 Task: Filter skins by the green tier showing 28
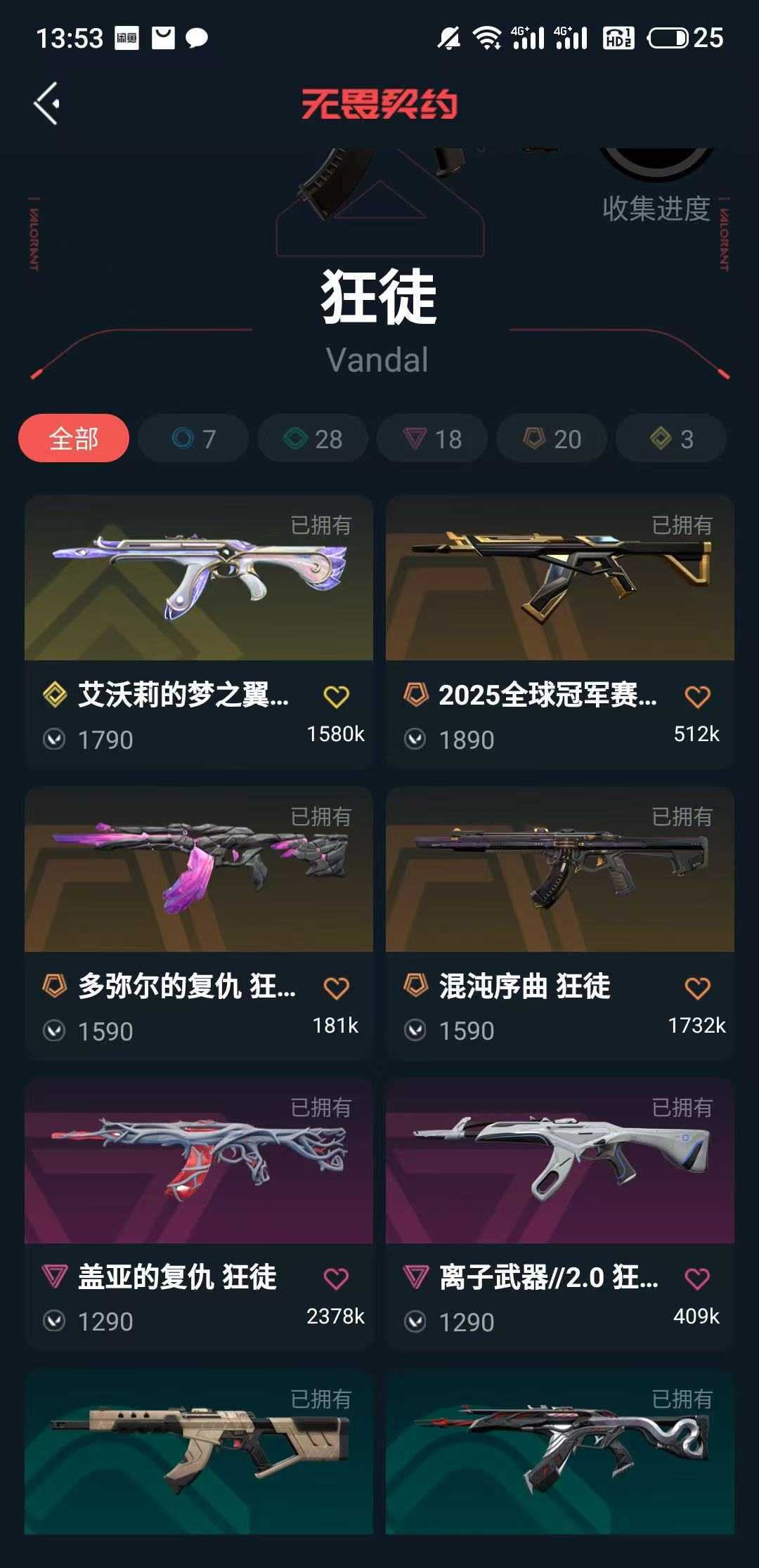(313, 438)
